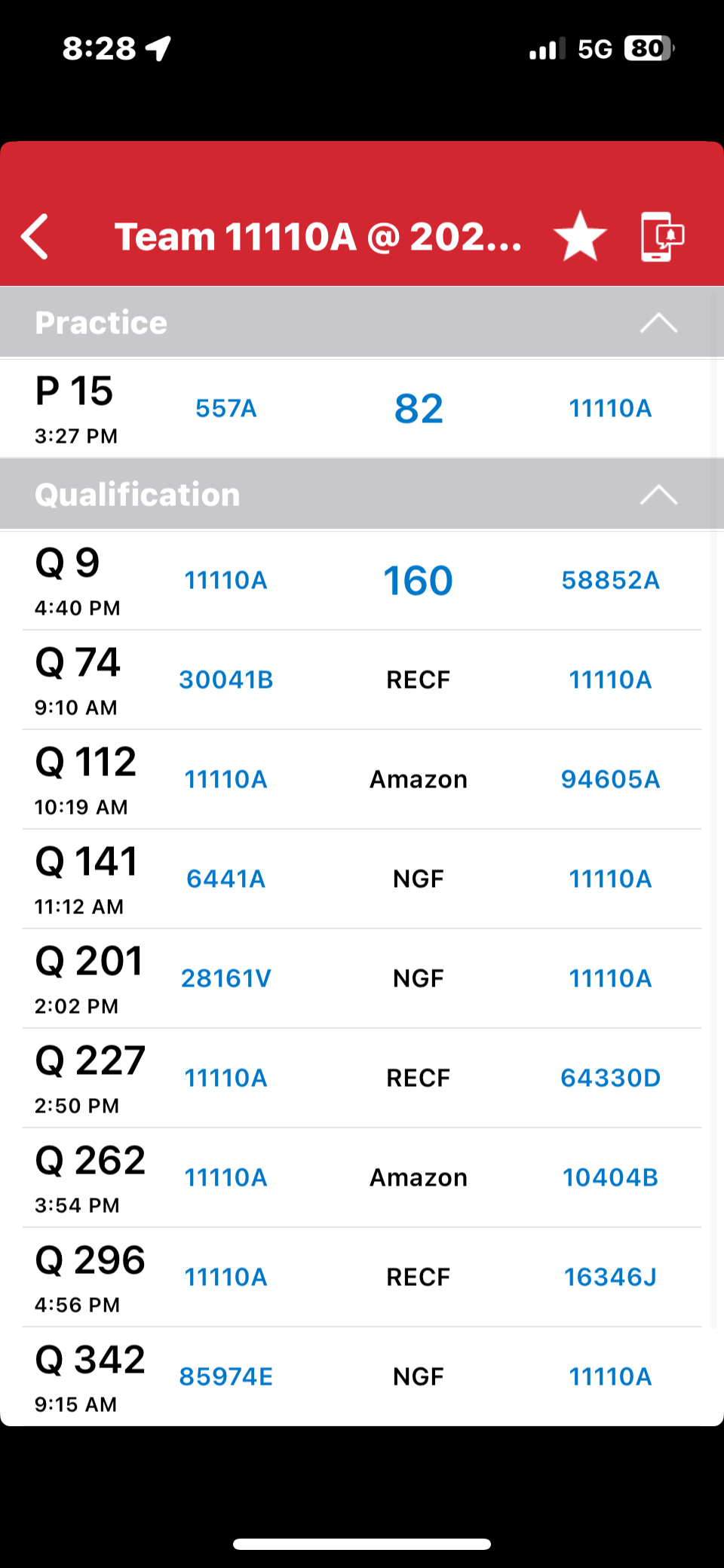
Task: Open the Q 296 match row
Action: pos(362,1277)
